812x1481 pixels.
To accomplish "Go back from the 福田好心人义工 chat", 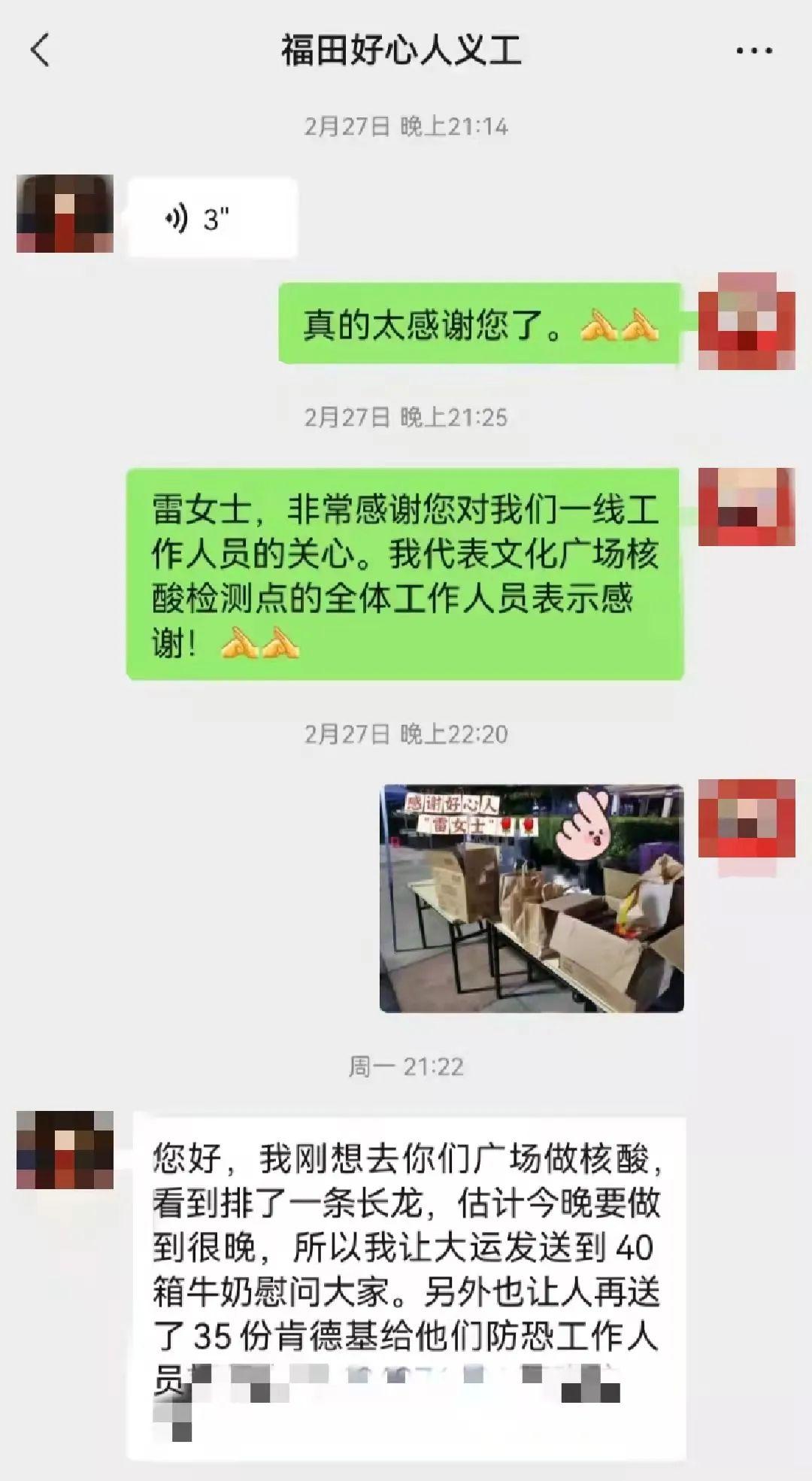I will point(41,50).
